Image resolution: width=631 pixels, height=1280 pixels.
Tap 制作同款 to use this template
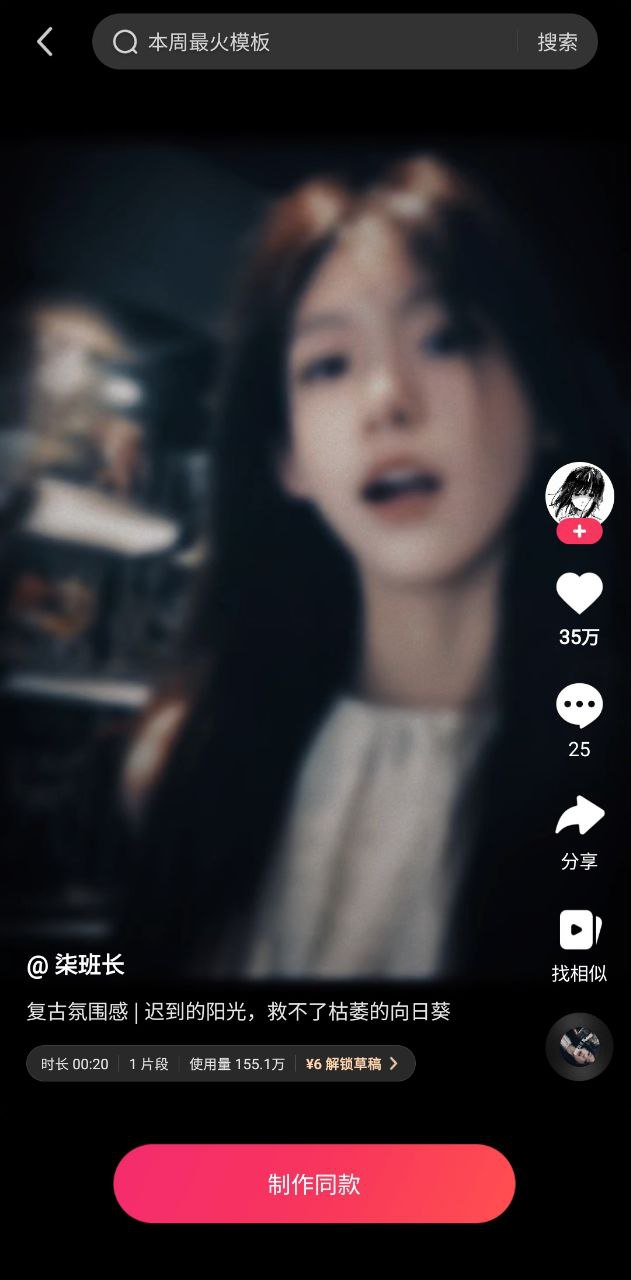[314, 1184]
